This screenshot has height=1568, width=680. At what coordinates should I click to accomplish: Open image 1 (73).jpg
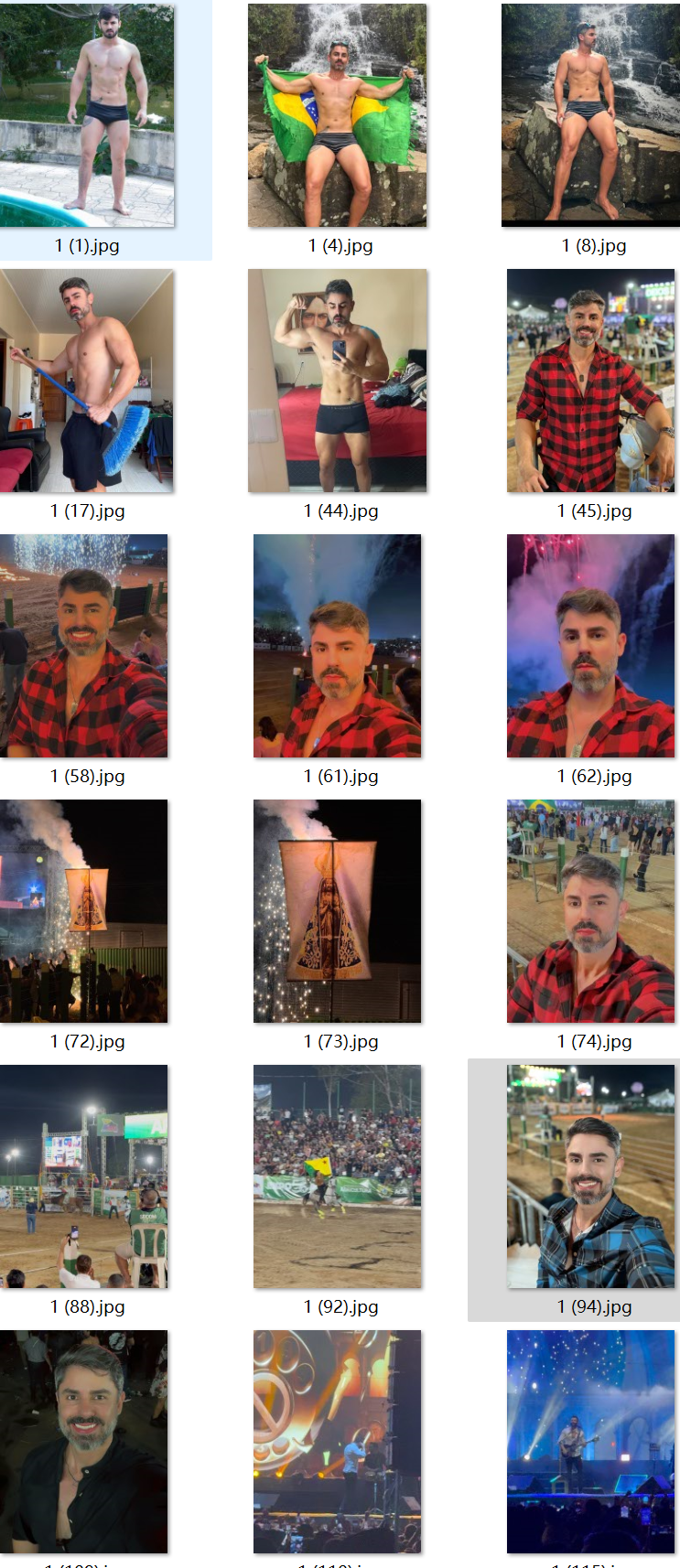point(337,911)
